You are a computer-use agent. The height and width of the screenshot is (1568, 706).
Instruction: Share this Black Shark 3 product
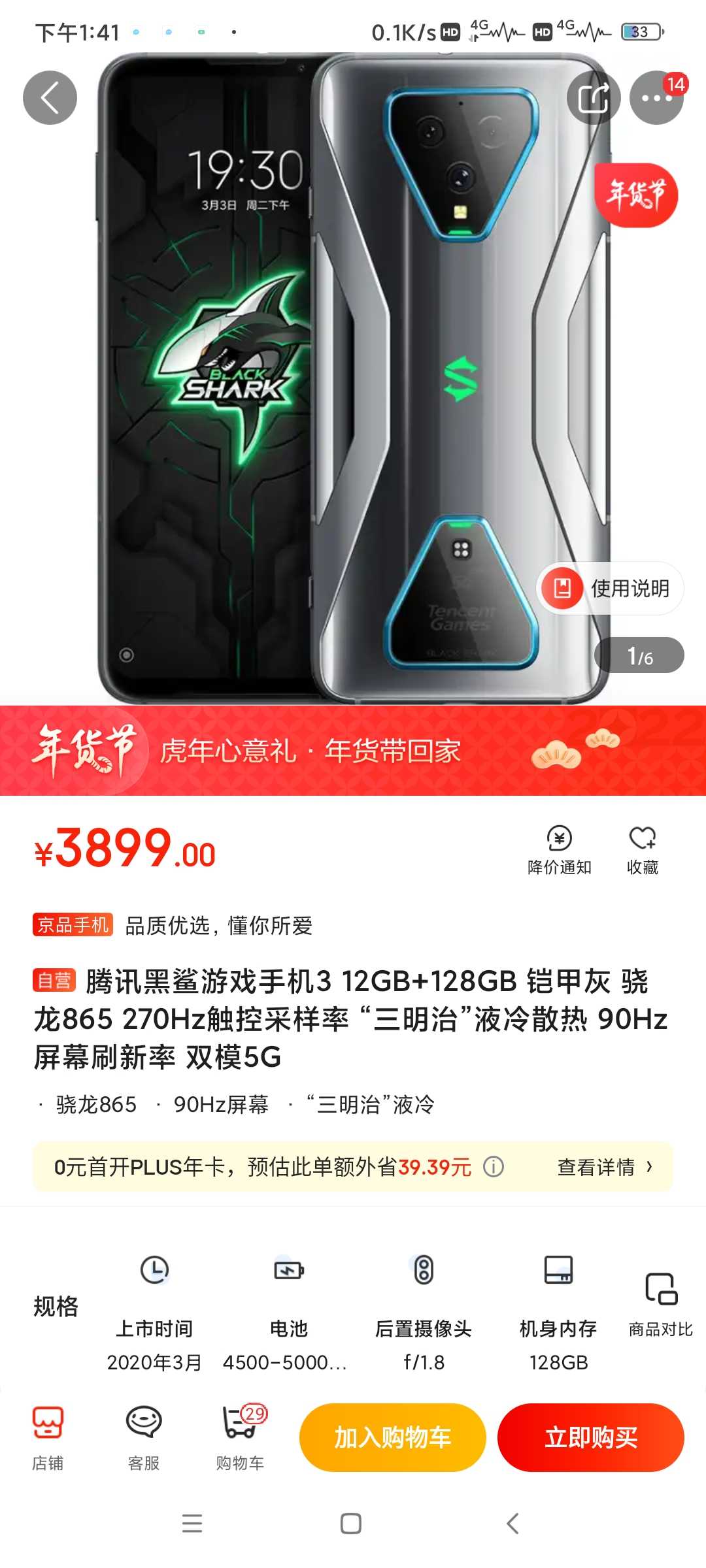click(593, 97)
